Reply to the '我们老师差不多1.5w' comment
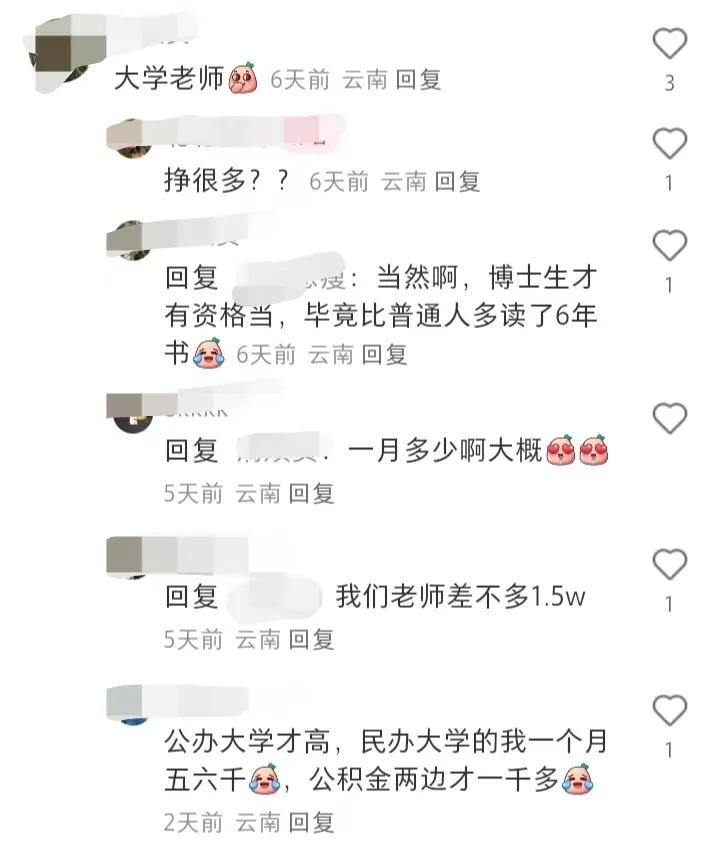This screenshot has height=852, width=716. tap(311, 639)
